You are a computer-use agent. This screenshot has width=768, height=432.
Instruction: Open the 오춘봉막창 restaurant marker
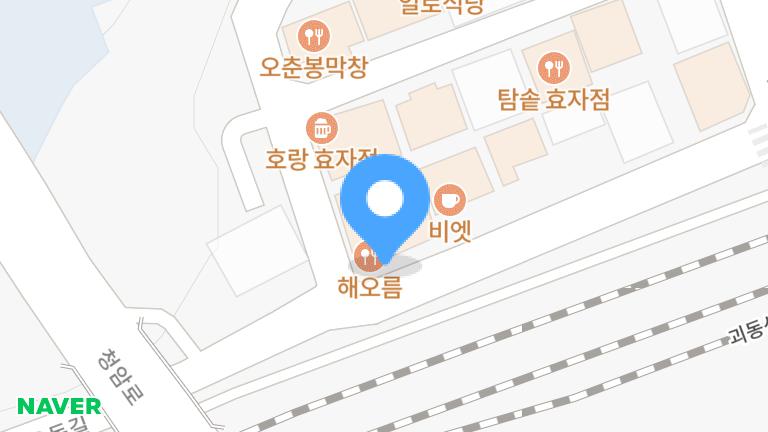tap(314, 37)
